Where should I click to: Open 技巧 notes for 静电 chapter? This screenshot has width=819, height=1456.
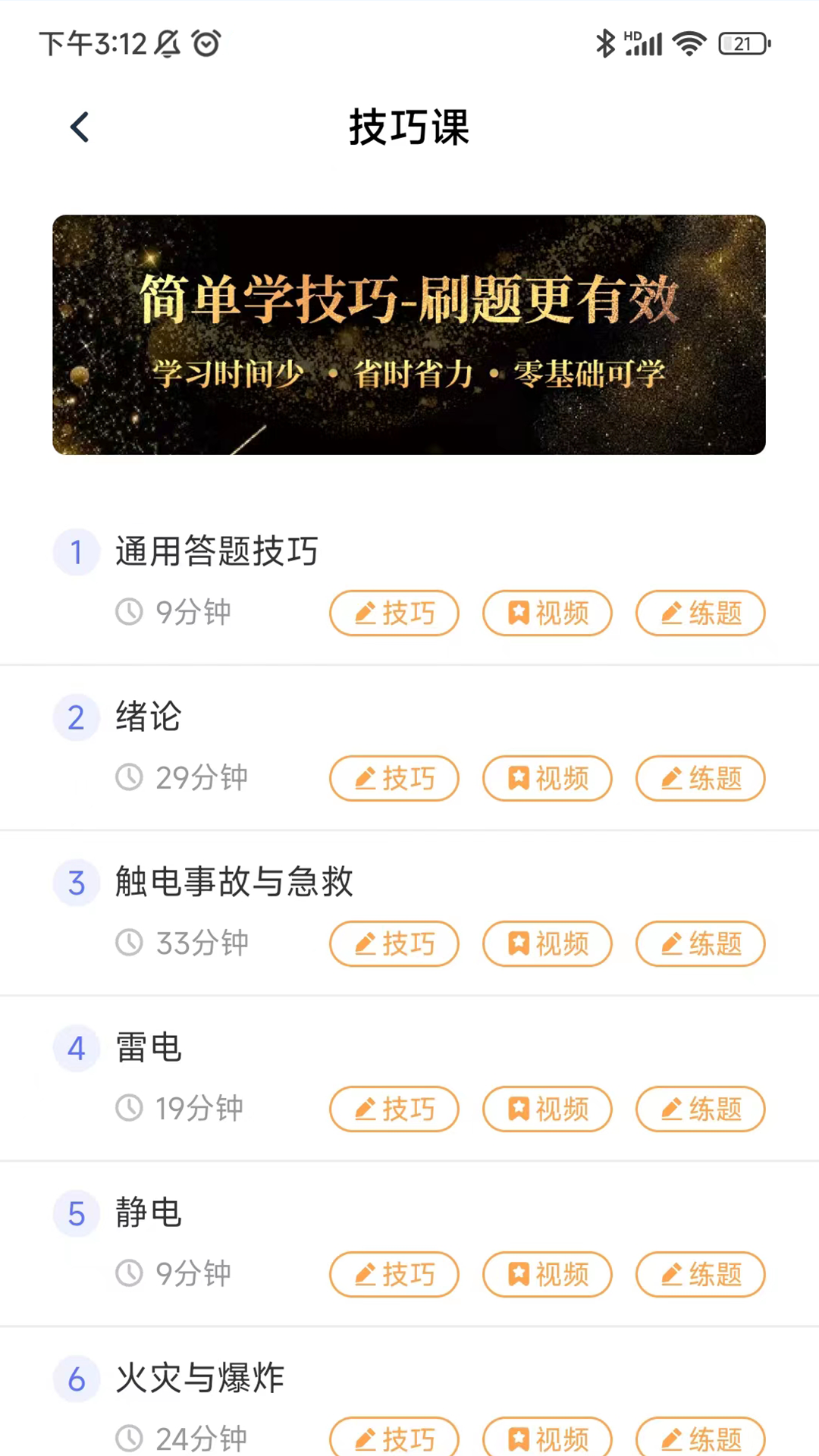(x=394, y=1275)
